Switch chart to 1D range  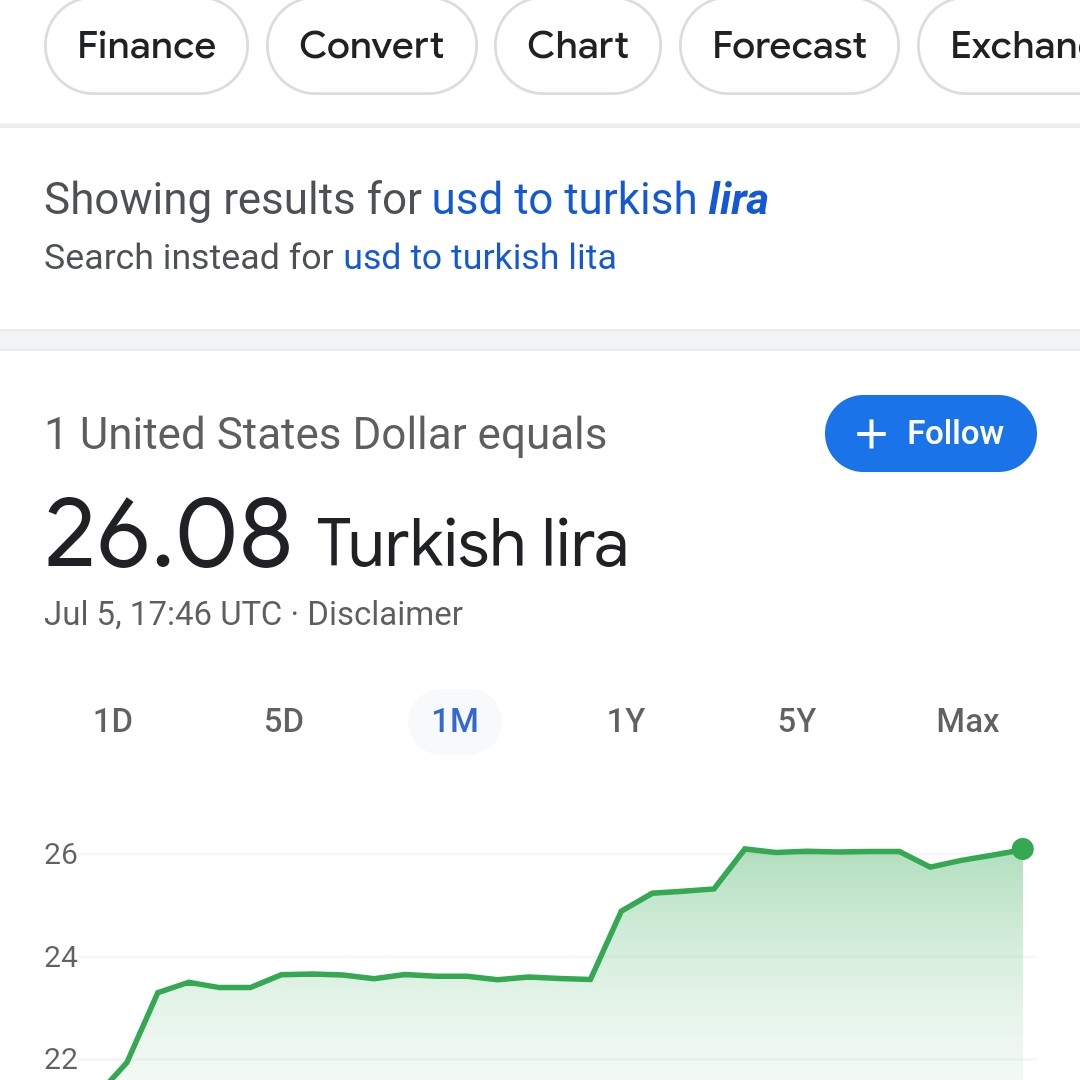[x=113, y=720]
